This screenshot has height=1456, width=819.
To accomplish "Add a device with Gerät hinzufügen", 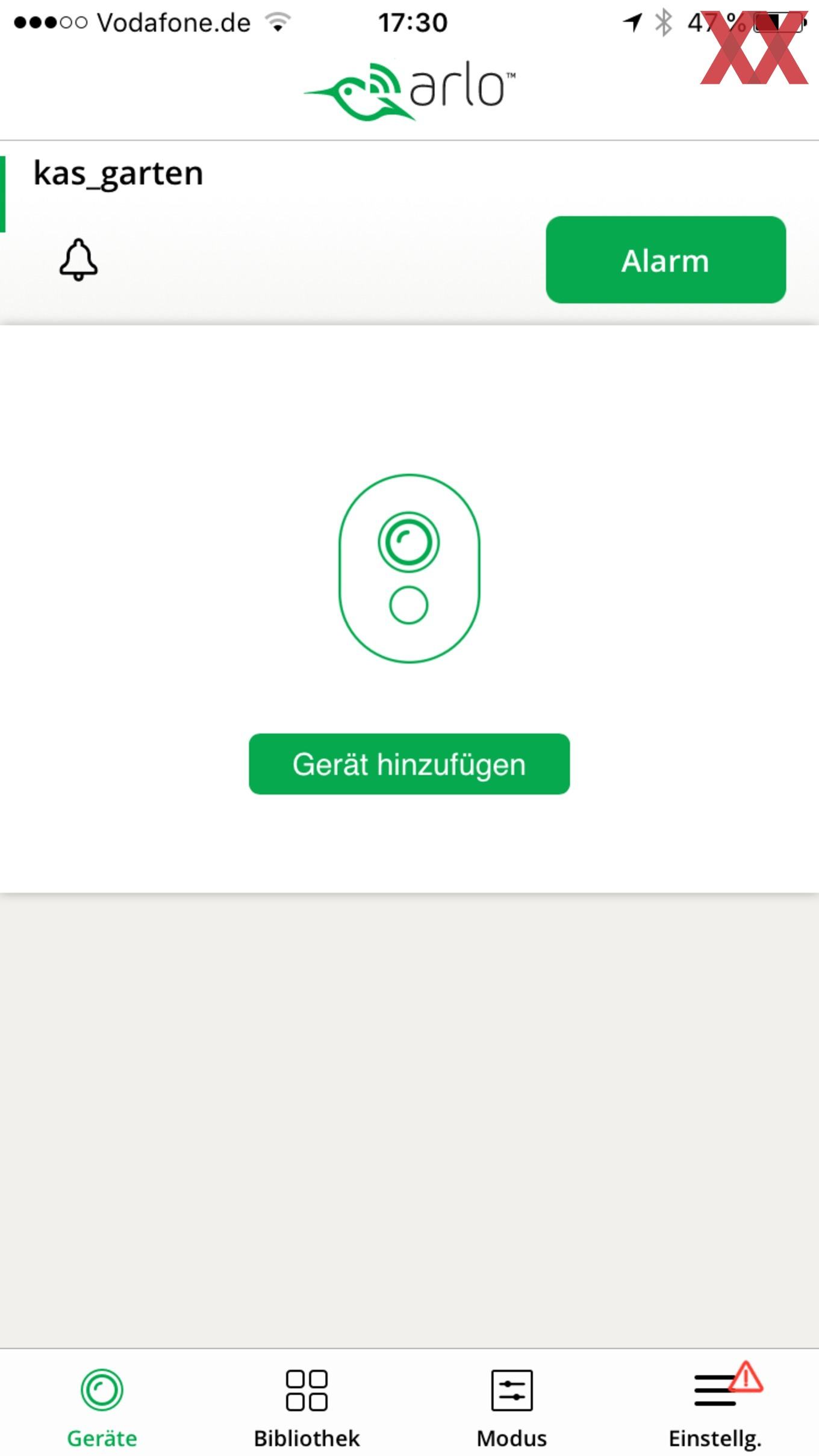I will click(x=409, y=764).
